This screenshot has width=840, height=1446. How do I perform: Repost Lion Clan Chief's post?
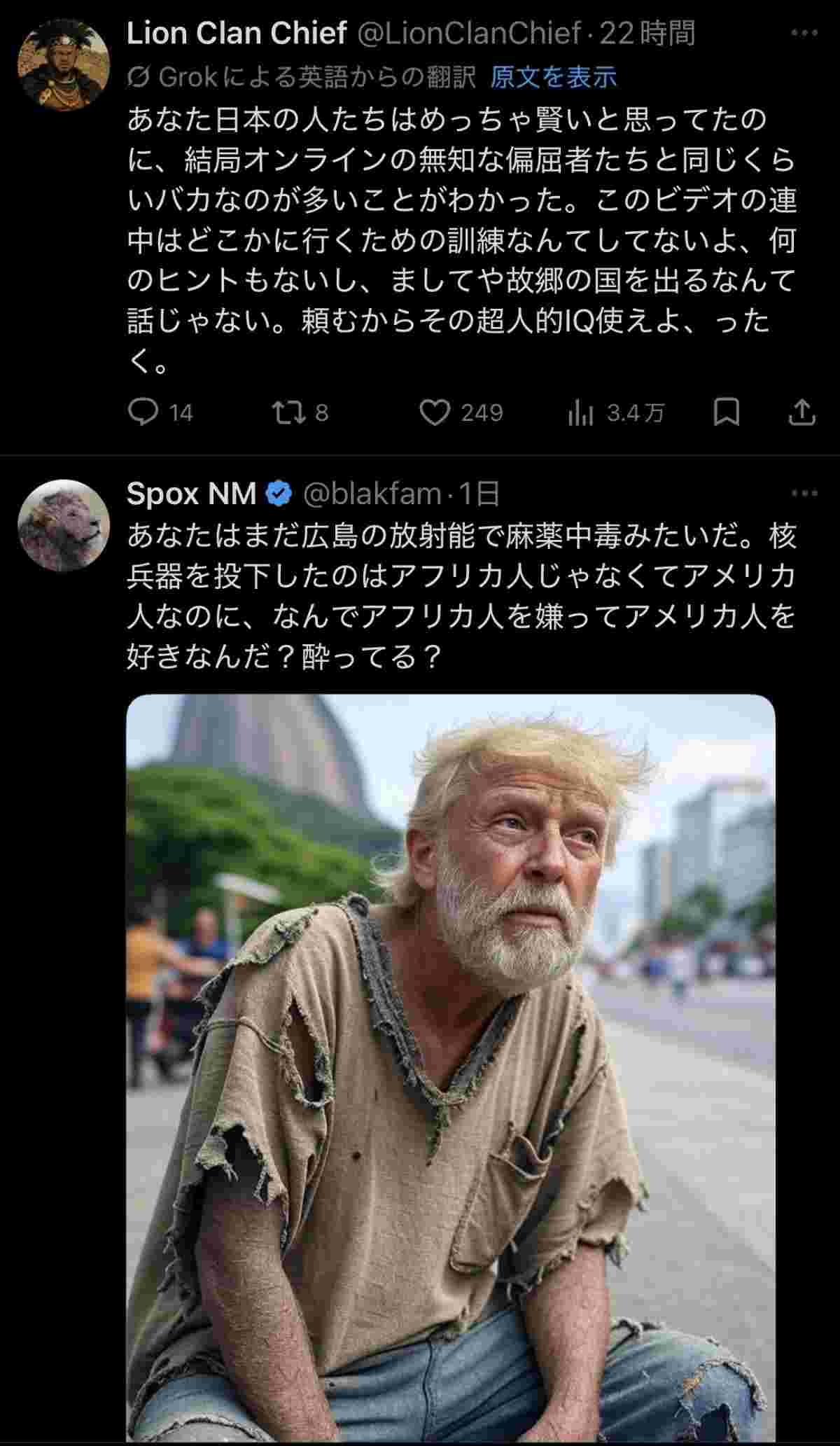click(x=288, y=412)
